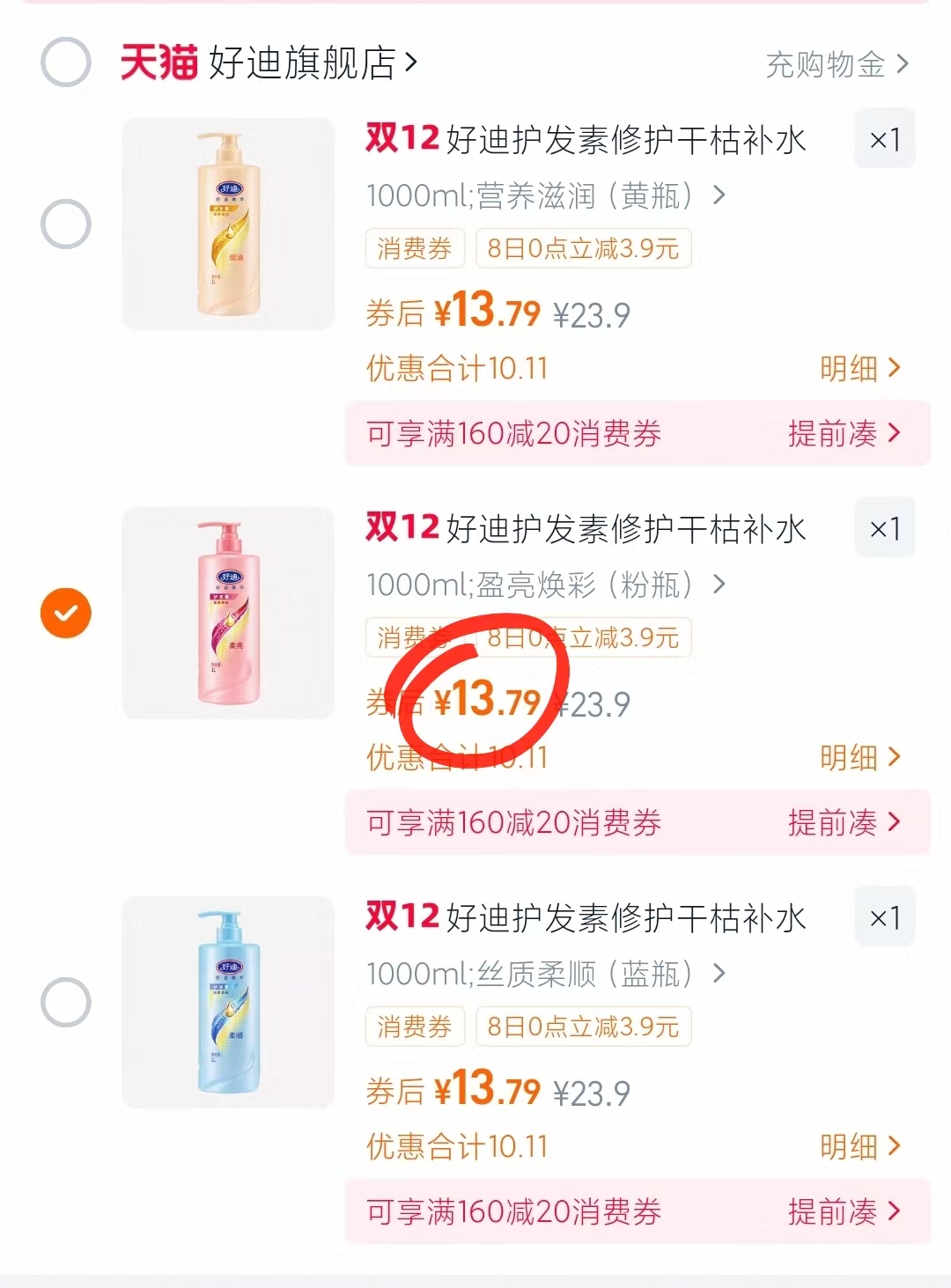
Task: Tap the 消费券 coupon tag on first item
Action: coord(415,249)
